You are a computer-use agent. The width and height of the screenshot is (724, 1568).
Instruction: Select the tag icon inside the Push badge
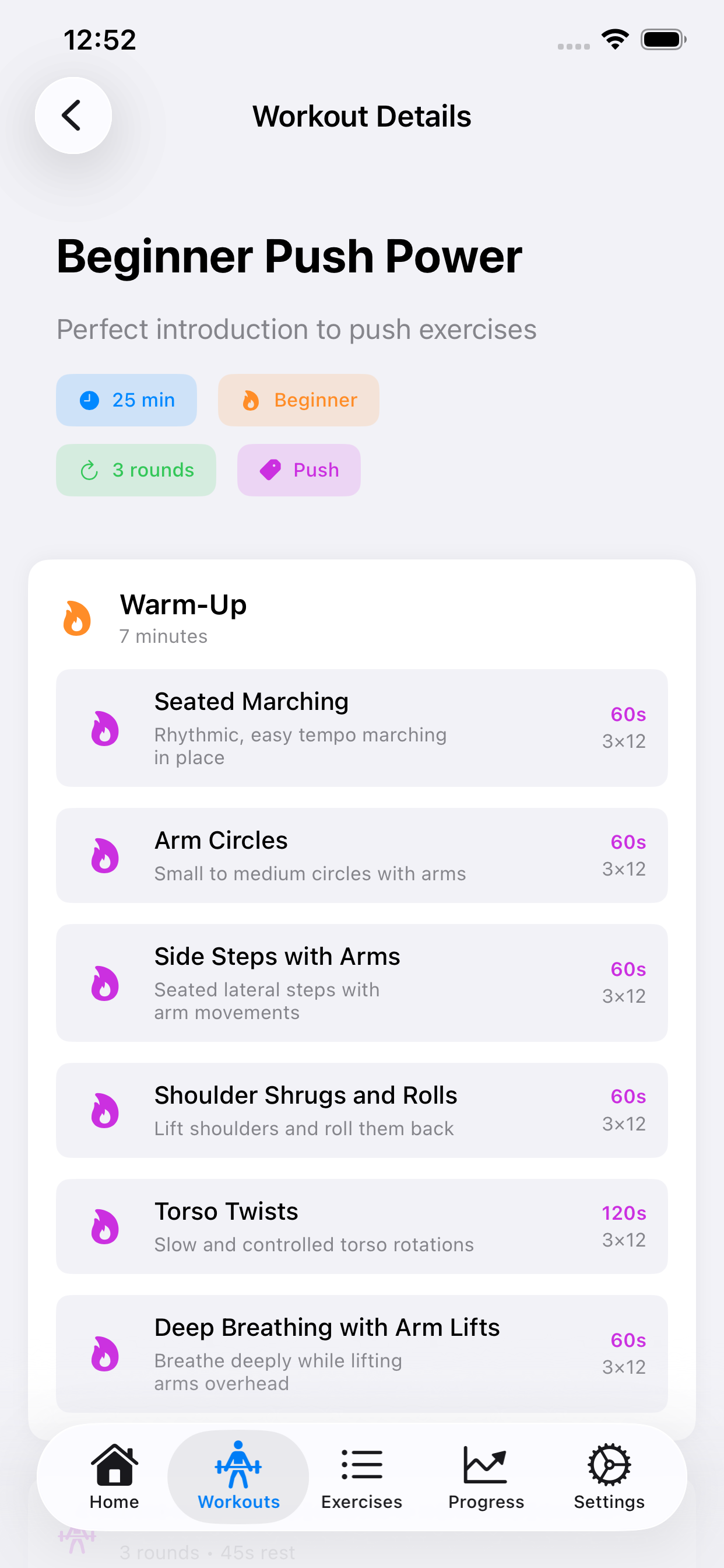(270, 470)
